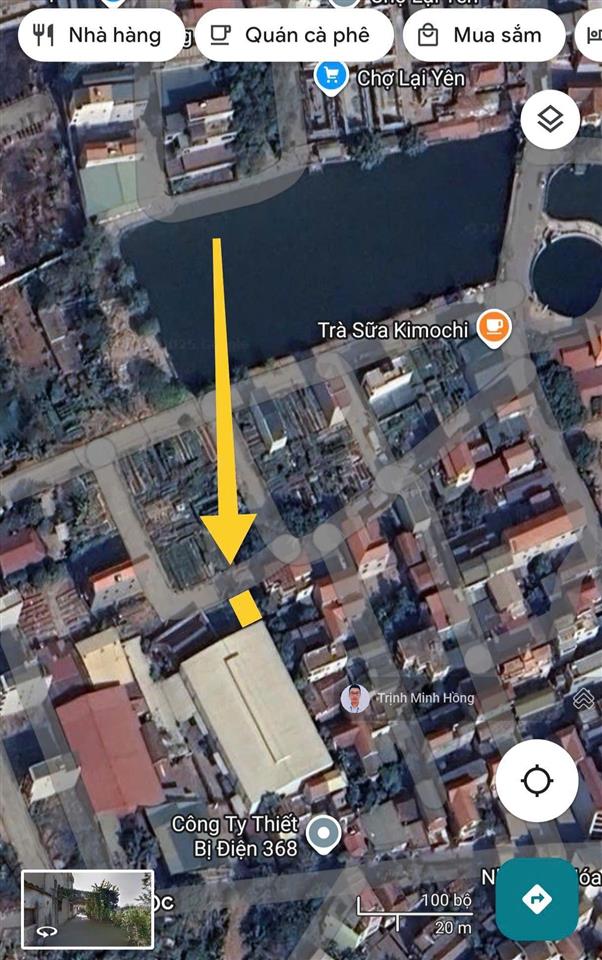602x960 pixels.
Task: Start directions with the arrow button
Action: [x=537, y=899]
